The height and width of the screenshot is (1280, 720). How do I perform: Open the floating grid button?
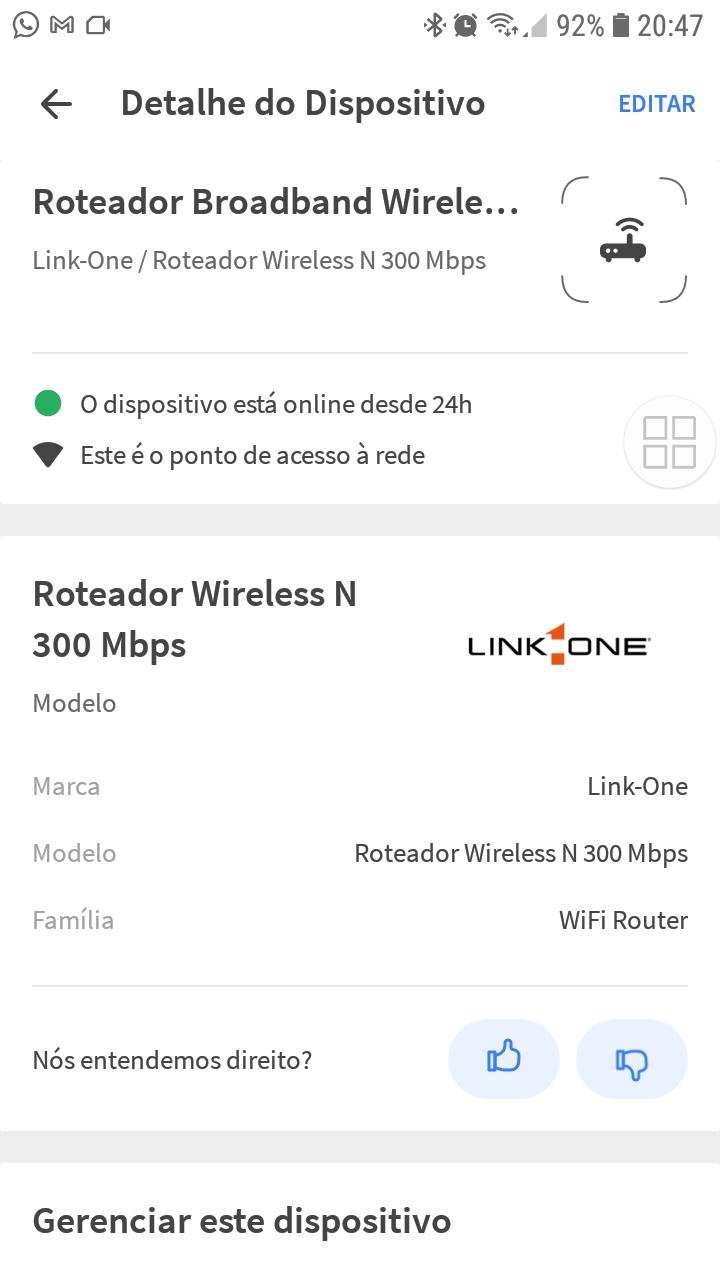[670, 442]
